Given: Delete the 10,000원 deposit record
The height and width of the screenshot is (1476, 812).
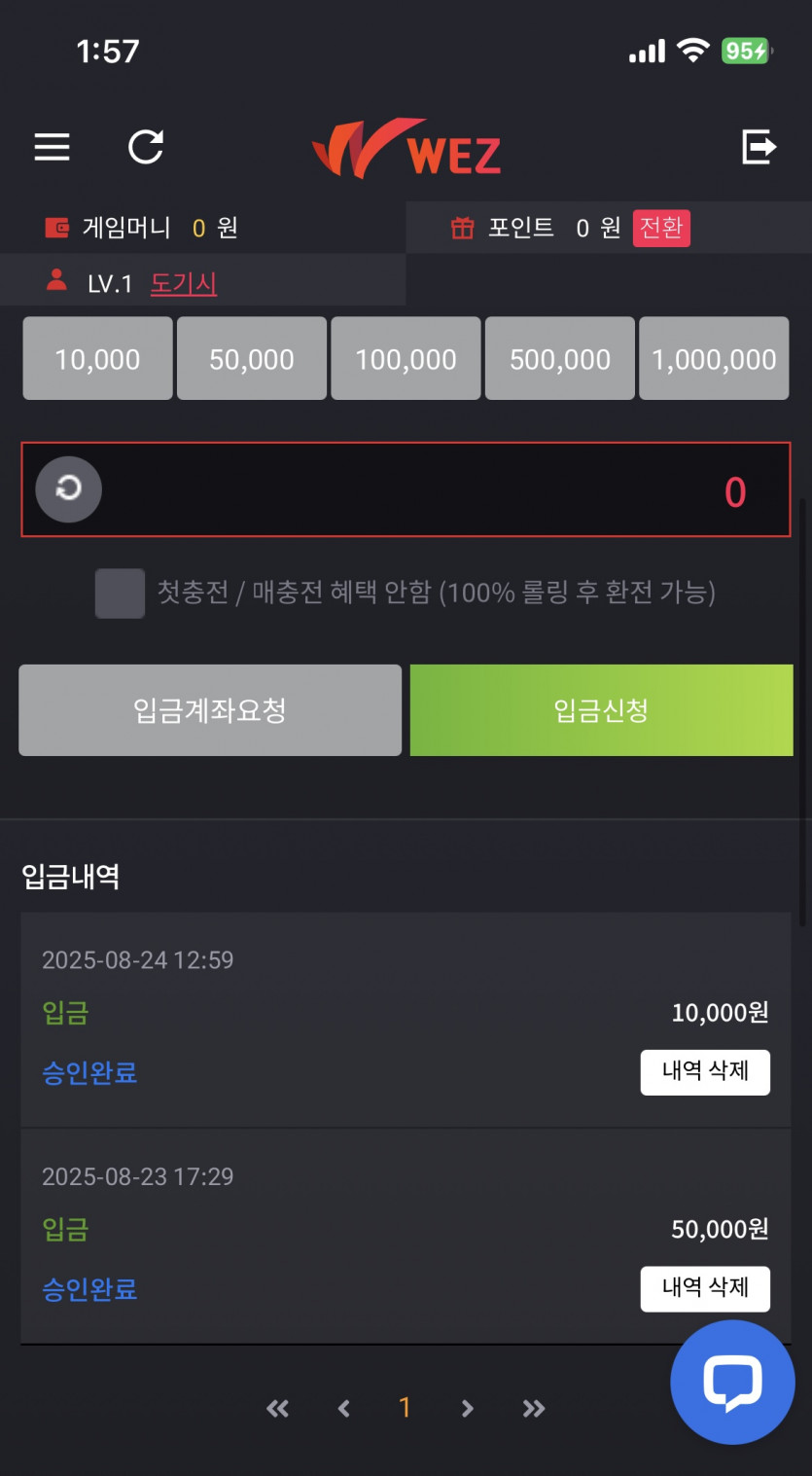Looking at the screenshot, I should tap(705, 1072).
